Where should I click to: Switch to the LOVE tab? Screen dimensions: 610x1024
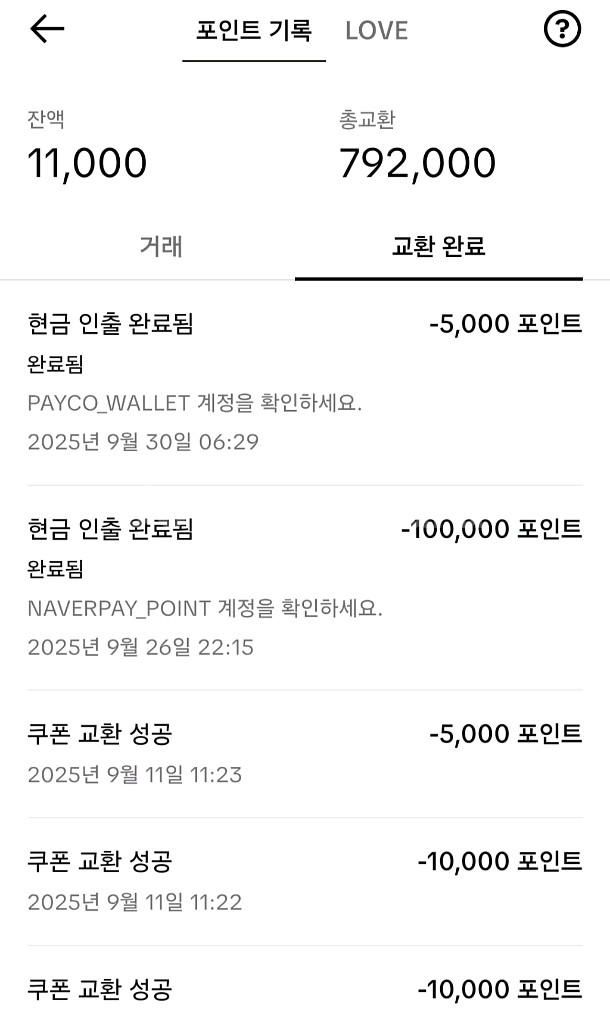(376, 31)
